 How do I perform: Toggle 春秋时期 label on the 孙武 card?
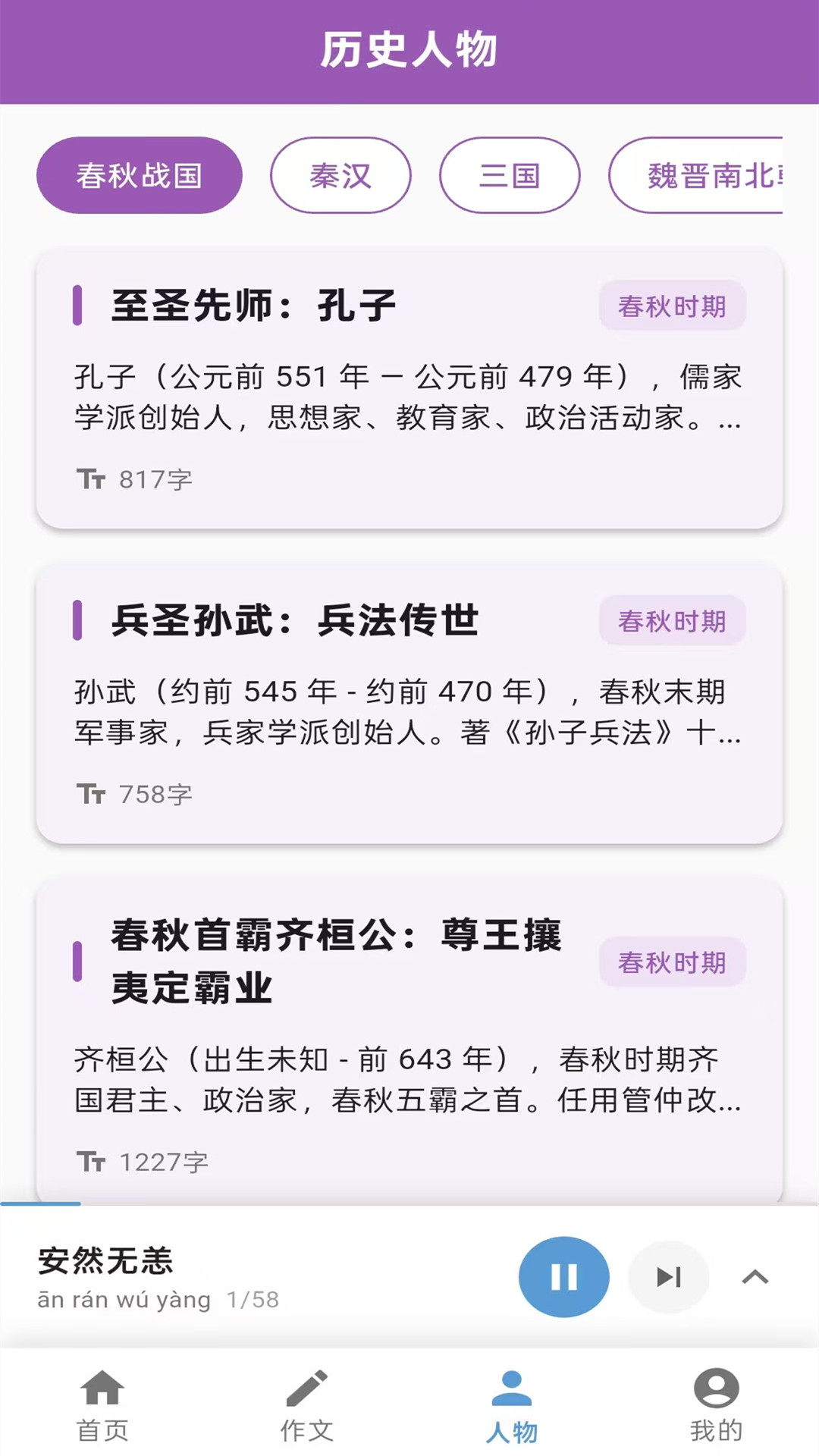[672, 621]
